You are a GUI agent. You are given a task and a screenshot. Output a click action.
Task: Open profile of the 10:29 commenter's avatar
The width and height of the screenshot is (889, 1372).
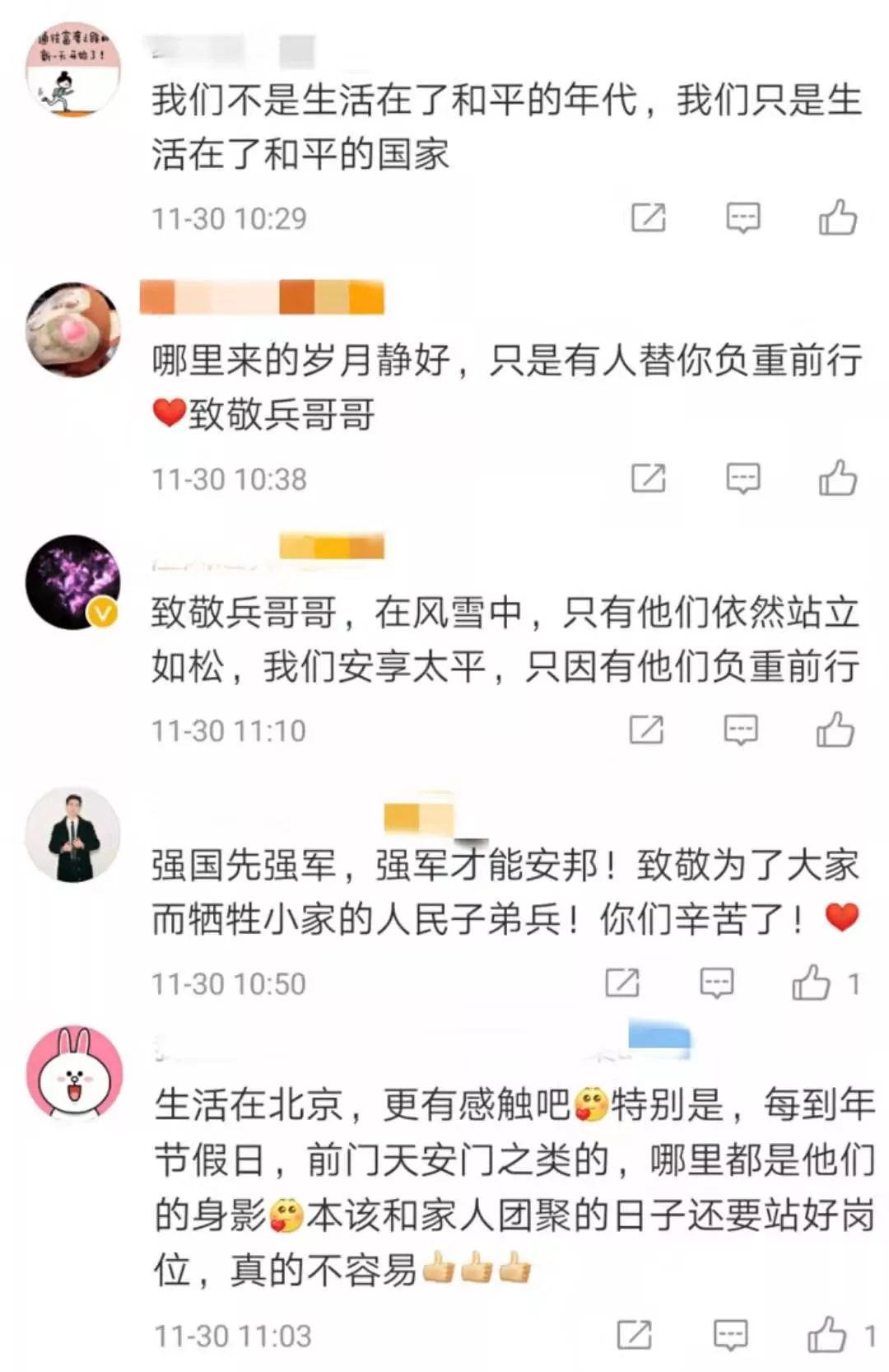tap(73, 69)
